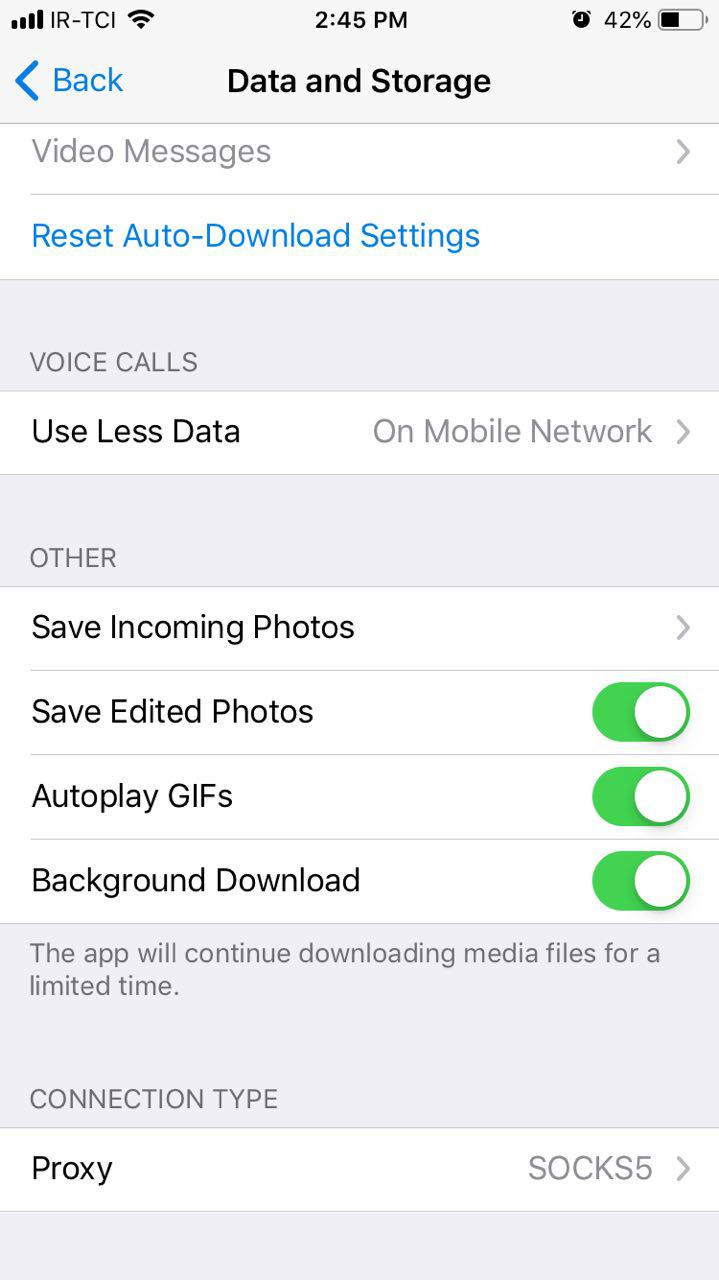Open Video Messages auto-download settings

point(359,152)
